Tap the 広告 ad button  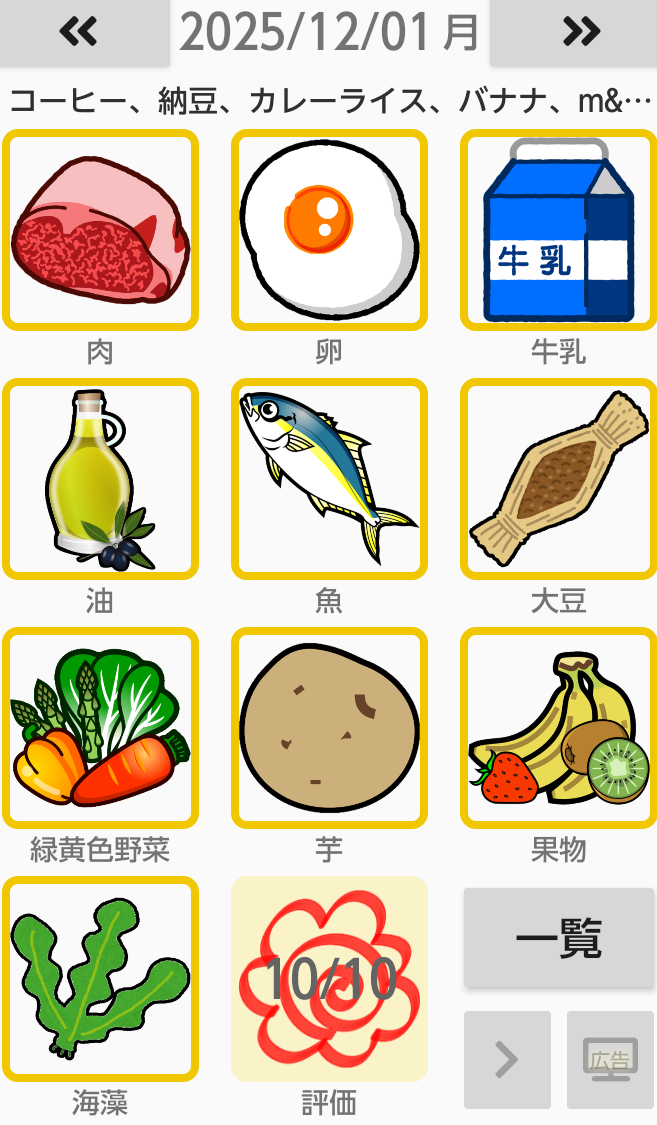pos(610,1059)
